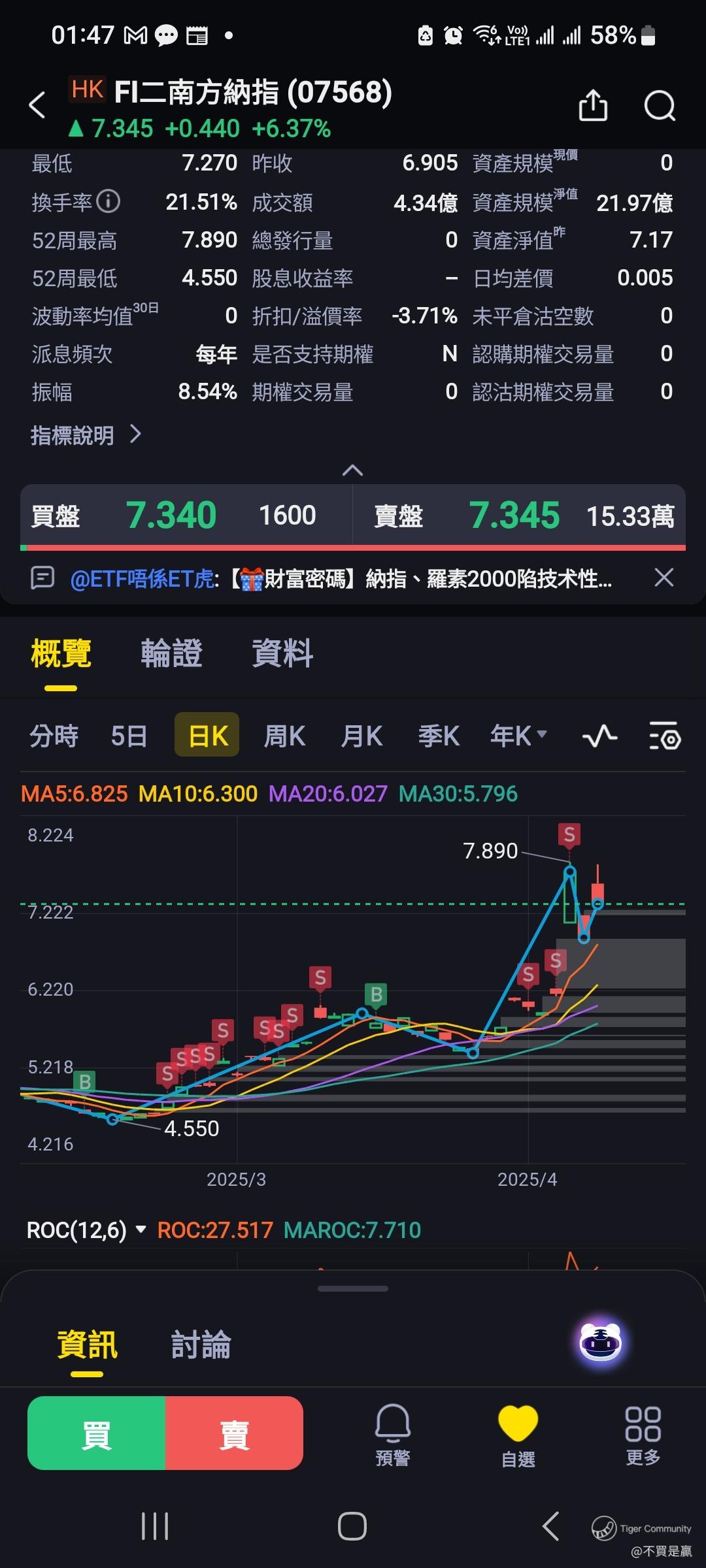Open chart settings icon with gear
Viewport: 706px width, 1568px height.
(665, 736)
